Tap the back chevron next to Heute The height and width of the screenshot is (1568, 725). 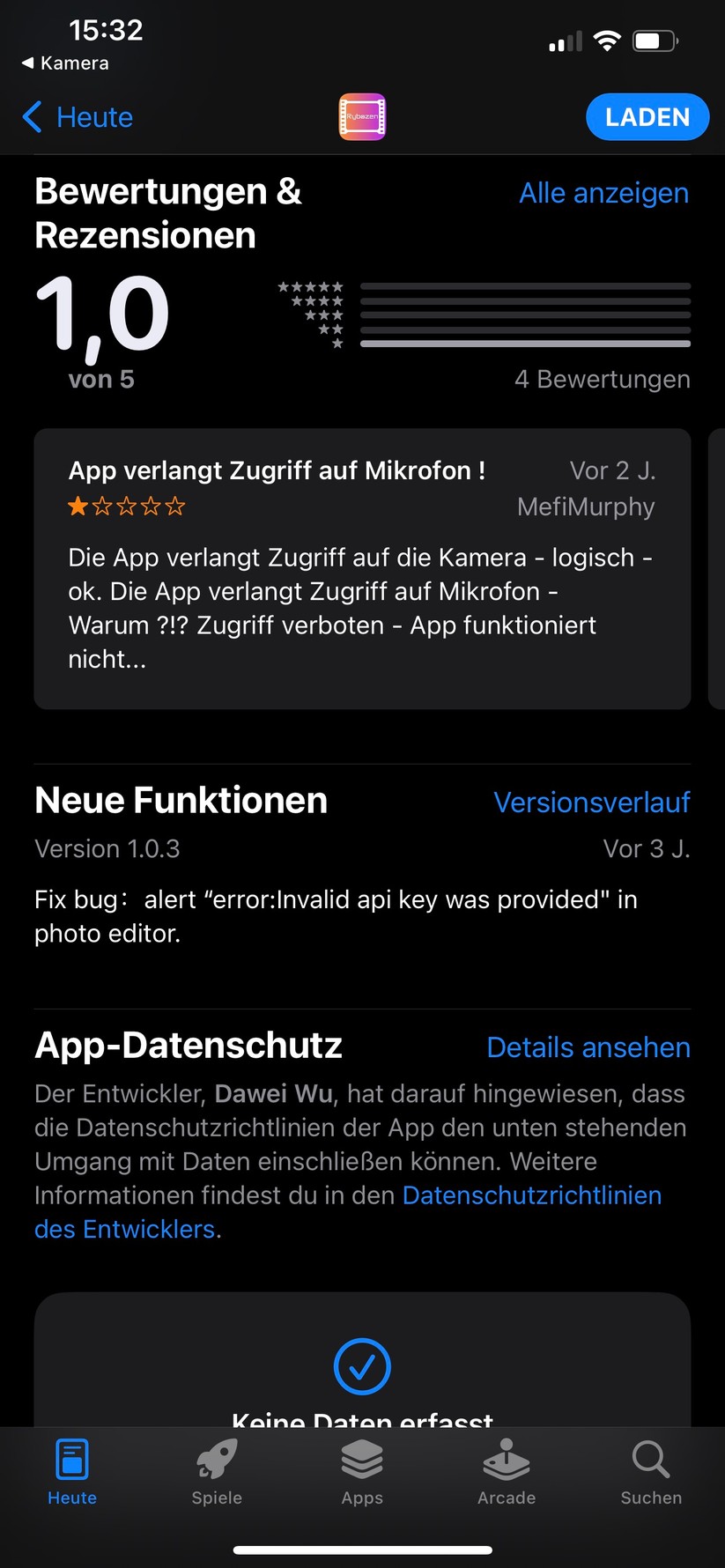point(32,116)
